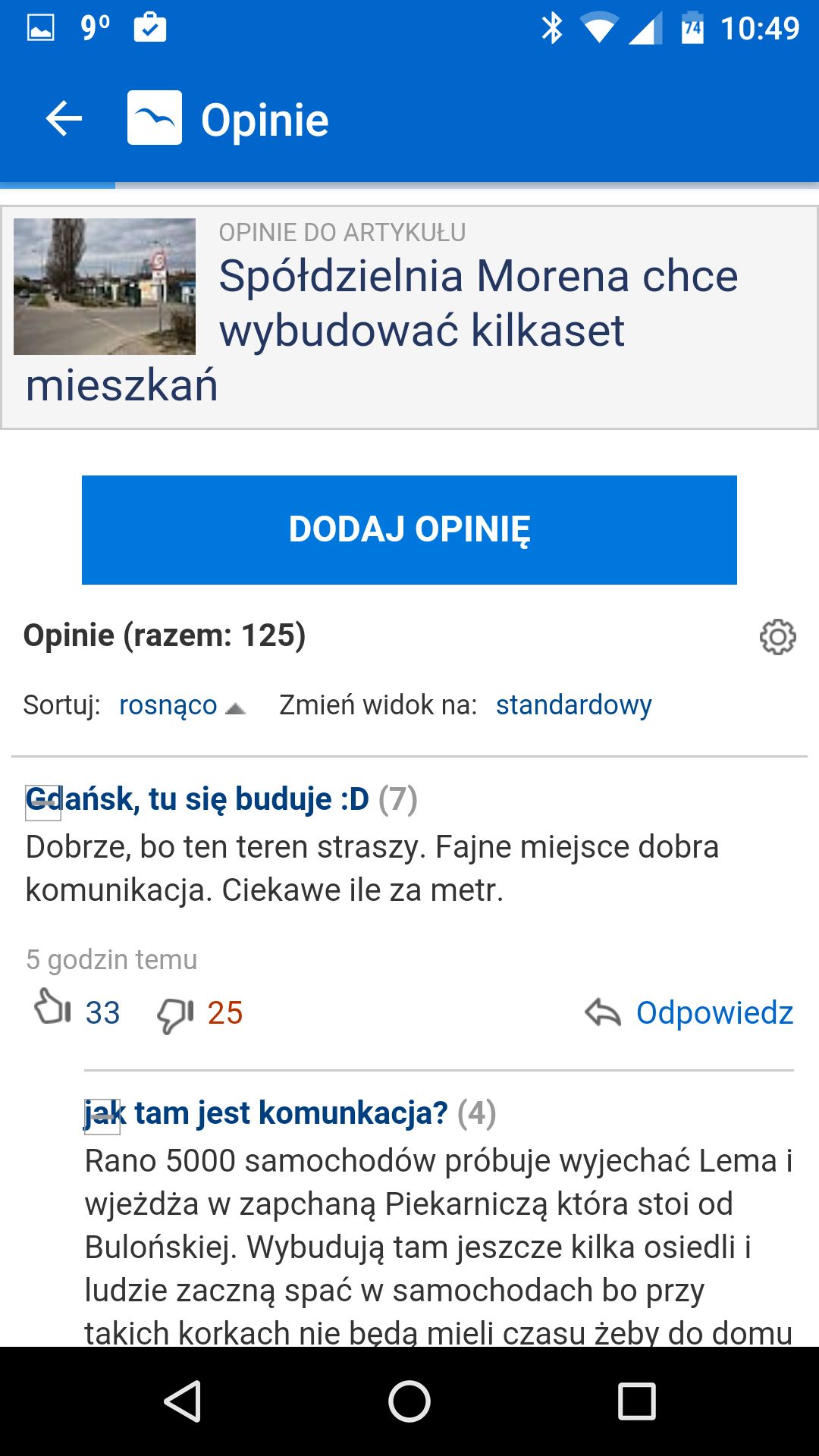Tap the DODAJ OPINIĘ button
The image size is (819, 1456).
(x=409, y=530)
